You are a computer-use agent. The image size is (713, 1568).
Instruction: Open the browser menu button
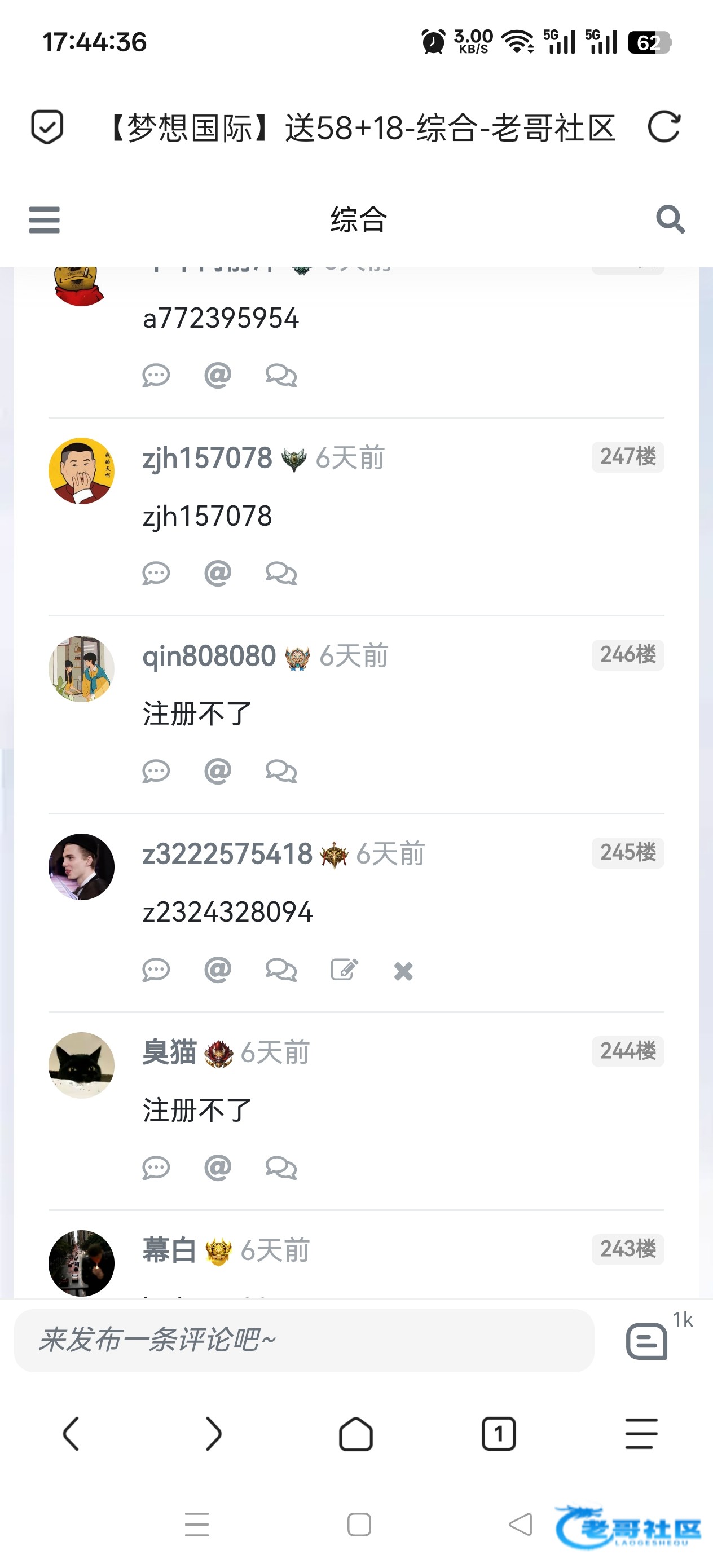641,1433
